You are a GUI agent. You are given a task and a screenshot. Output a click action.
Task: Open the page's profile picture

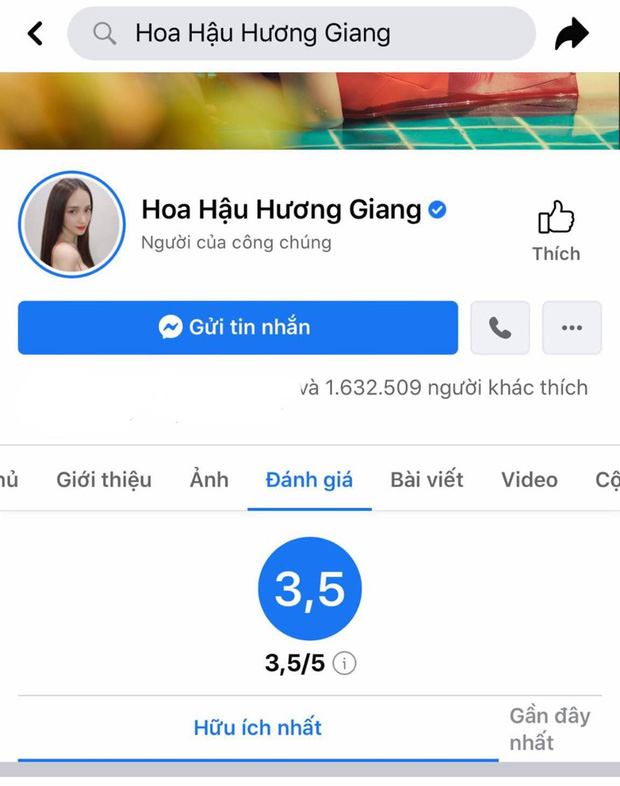pos(73,224)
